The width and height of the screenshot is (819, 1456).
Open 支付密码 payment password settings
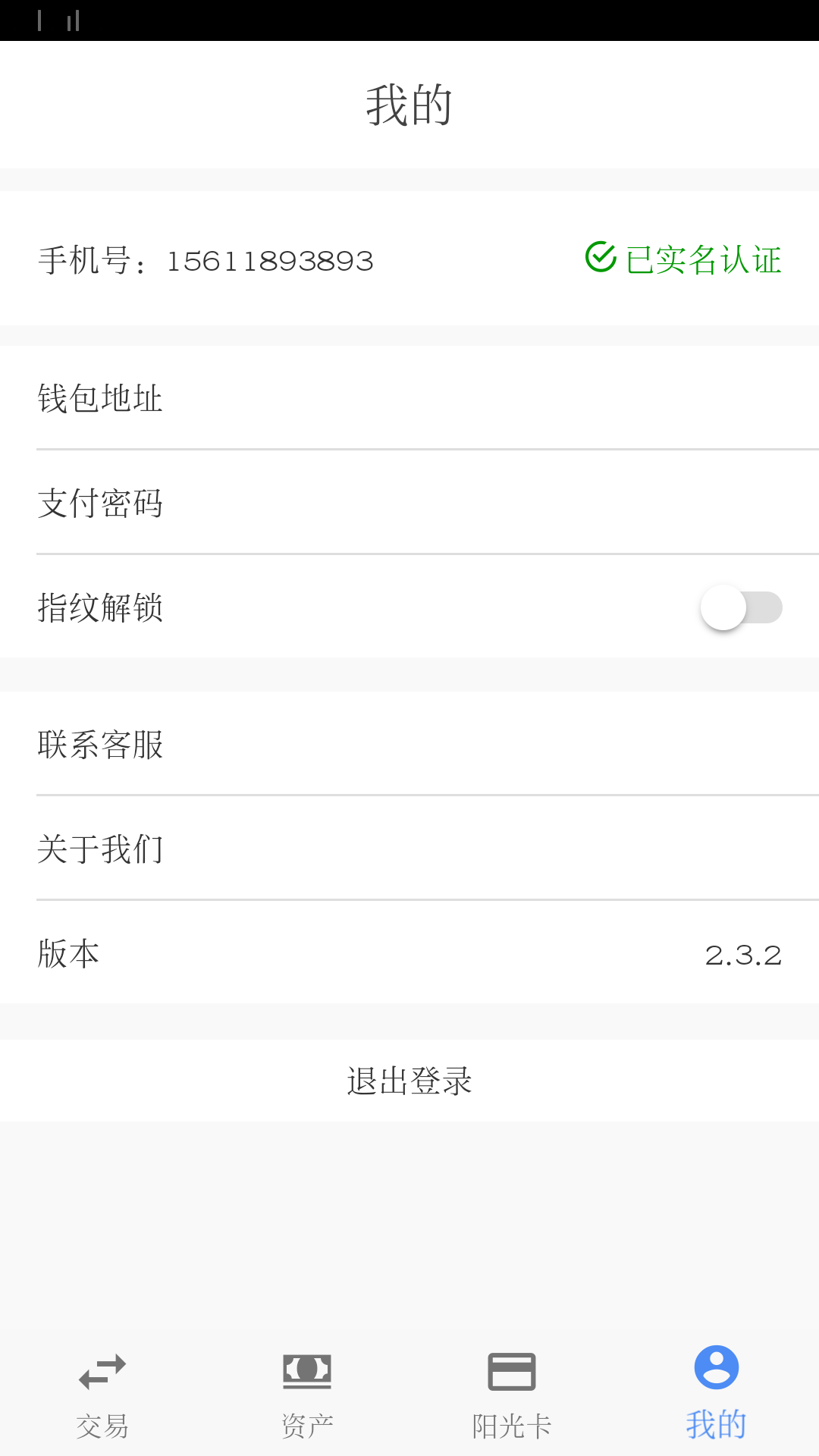[409, 503]
